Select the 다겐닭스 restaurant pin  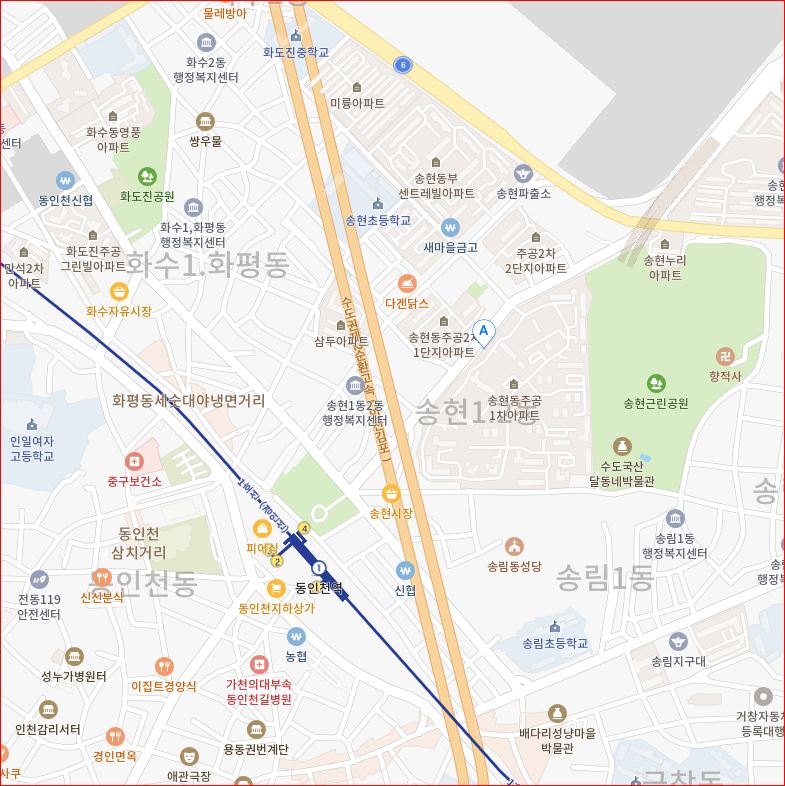click(x=406, y=283)
